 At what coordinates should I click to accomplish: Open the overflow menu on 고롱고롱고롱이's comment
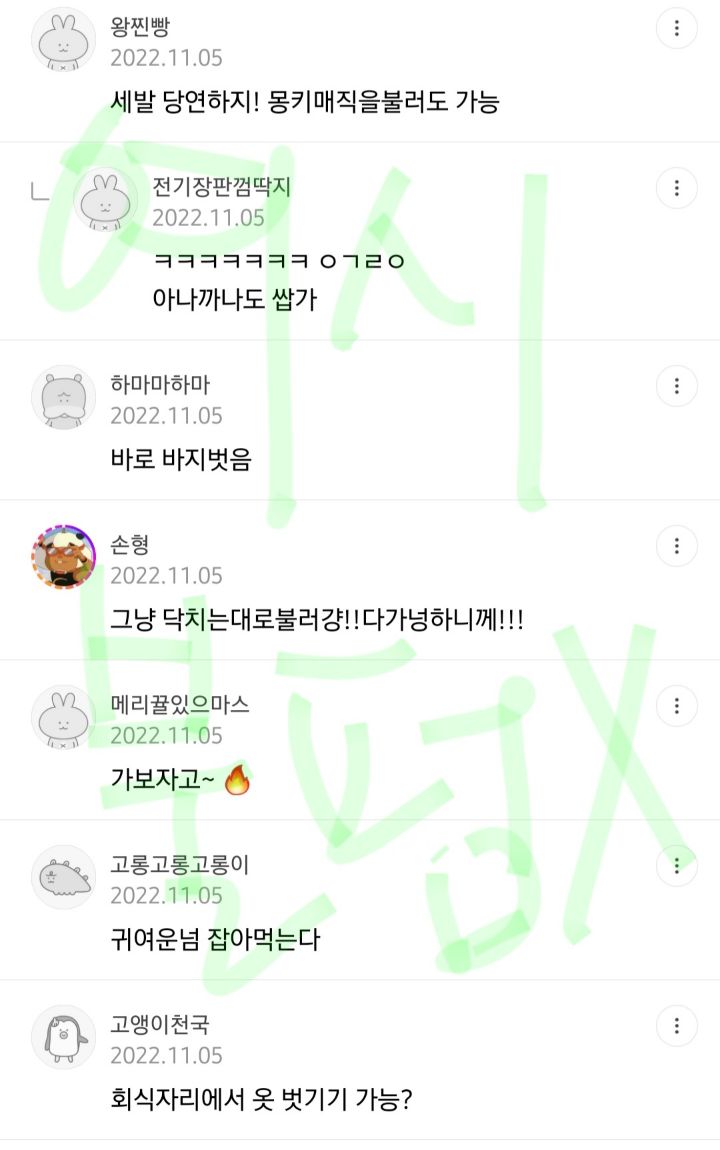[677, 866]
